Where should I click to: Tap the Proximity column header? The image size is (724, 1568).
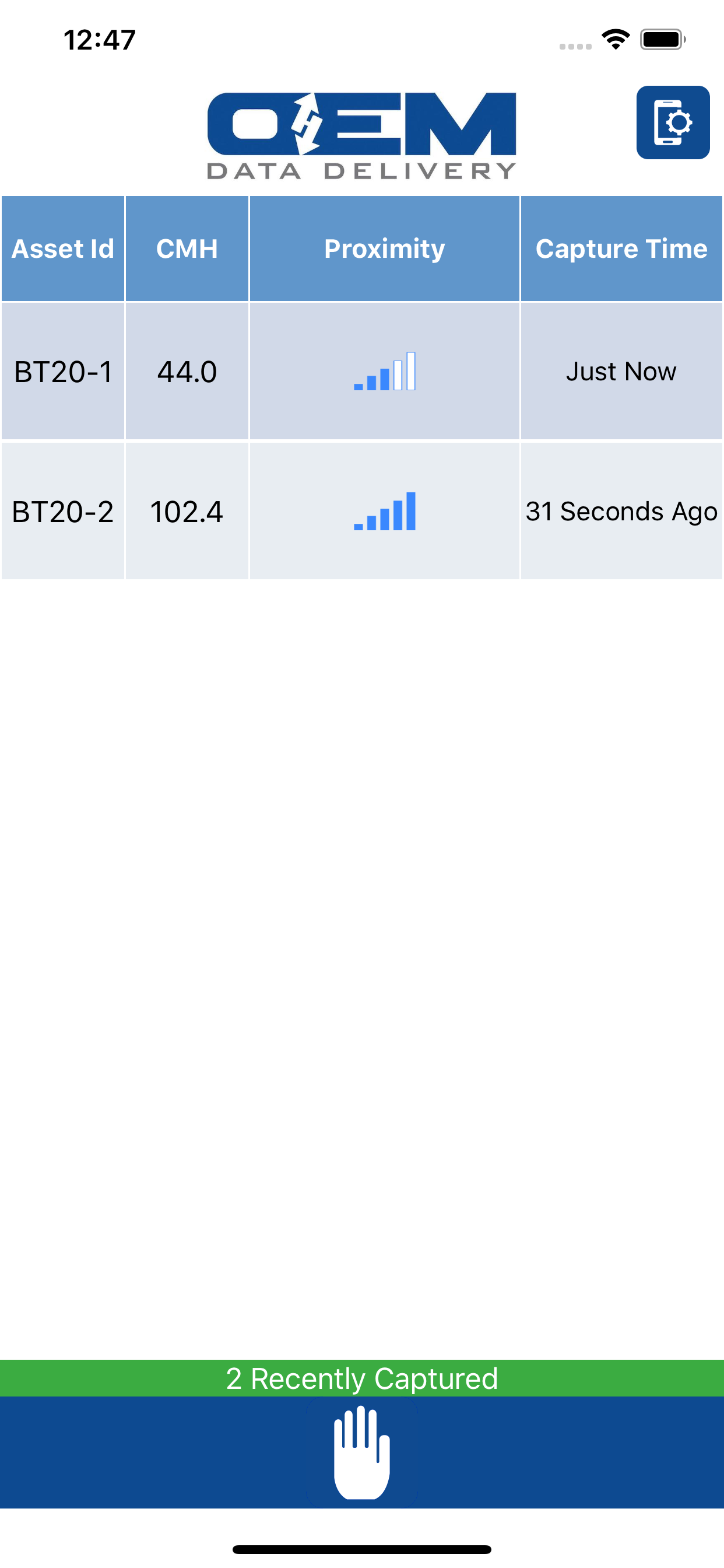pos(385,248)
